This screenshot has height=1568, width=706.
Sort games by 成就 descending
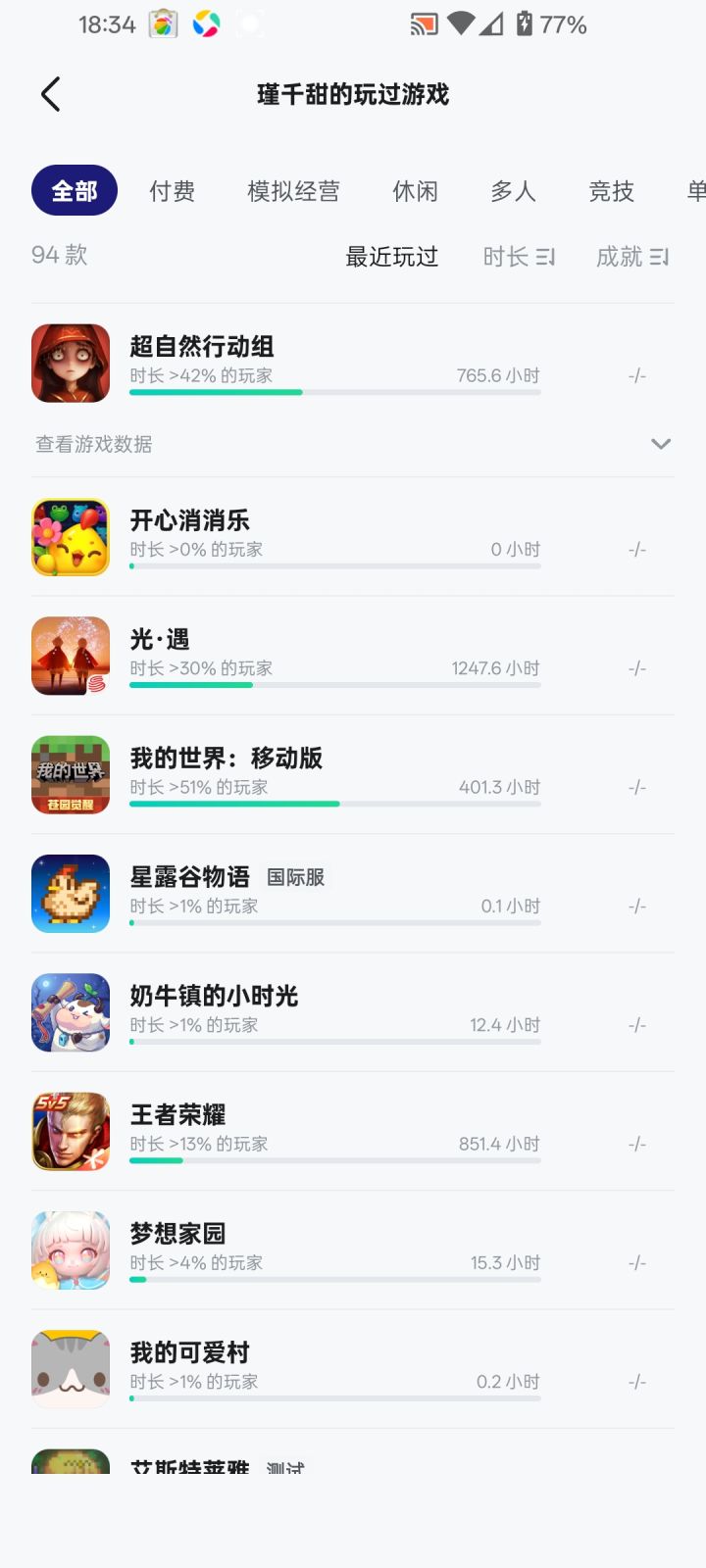[x=632, y=257]
